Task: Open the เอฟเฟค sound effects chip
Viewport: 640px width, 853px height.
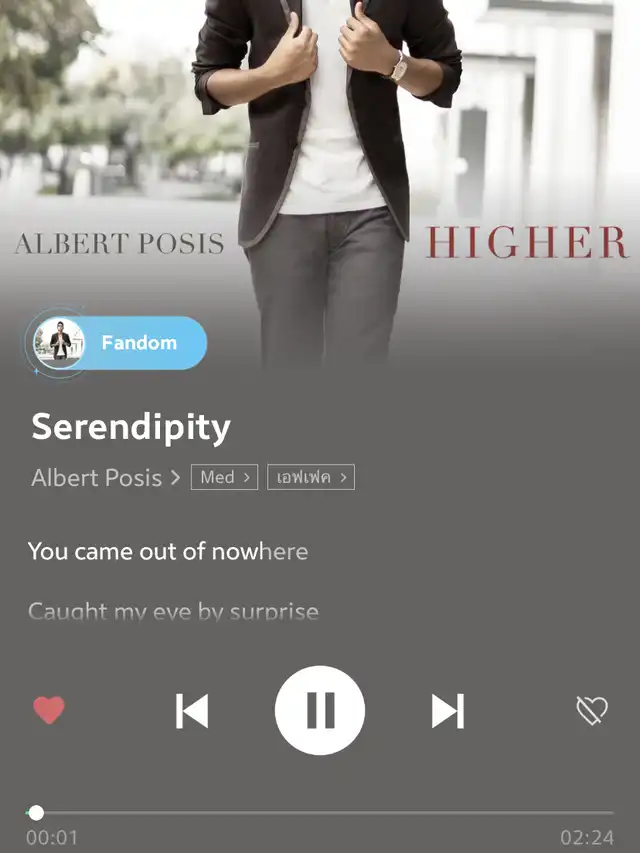Action: click(x=310, y=478)
